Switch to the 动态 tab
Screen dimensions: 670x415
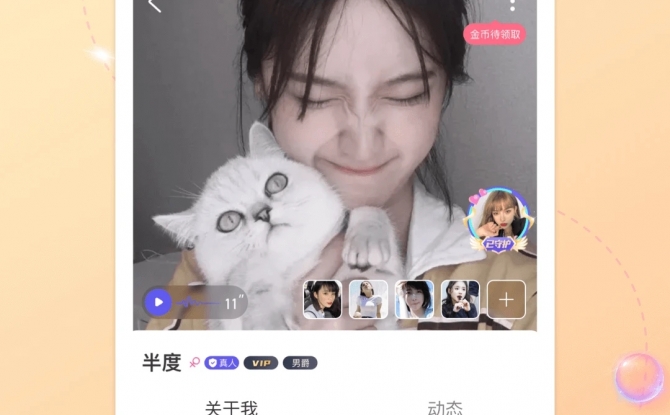pos(445,407)
